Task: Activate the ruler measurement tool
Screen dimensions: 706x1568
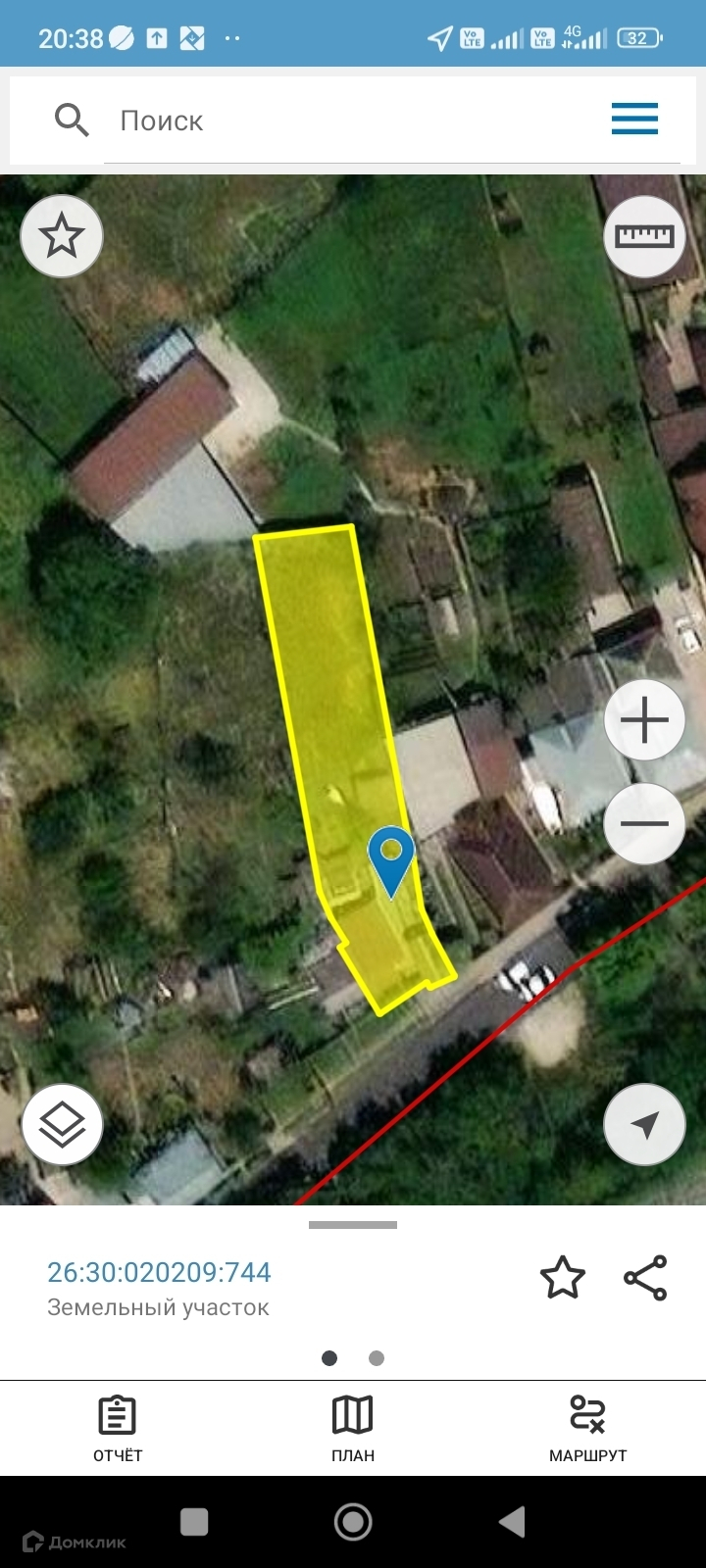Action: (644, 236)
